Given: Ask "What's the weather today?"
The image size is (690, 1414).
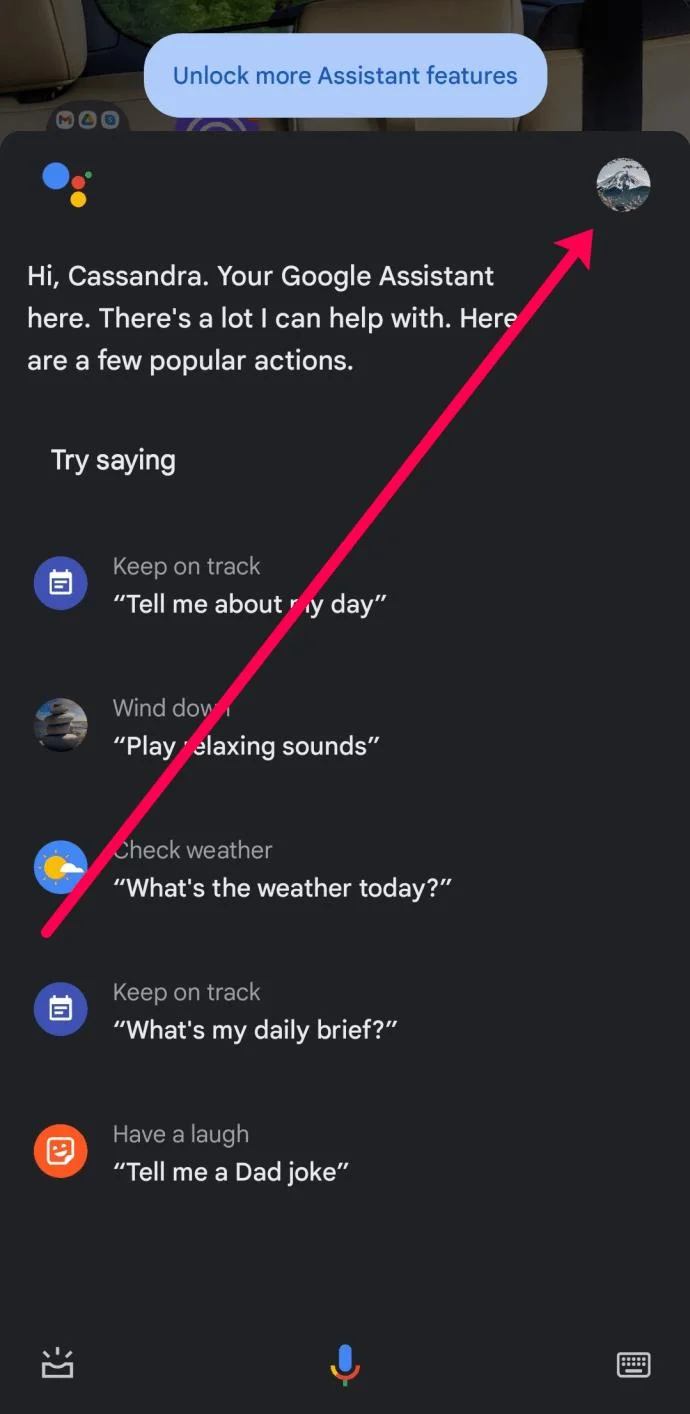Looking at the screenshot, I should point(282,888).
